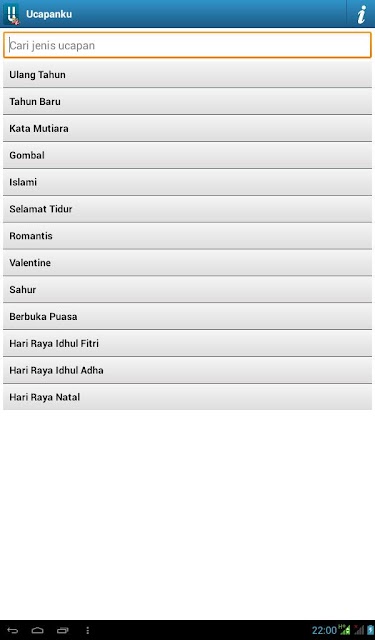This screenshot has height=640, width=375.
Task: Open the system overflow menu
Action: coord(87,631)
